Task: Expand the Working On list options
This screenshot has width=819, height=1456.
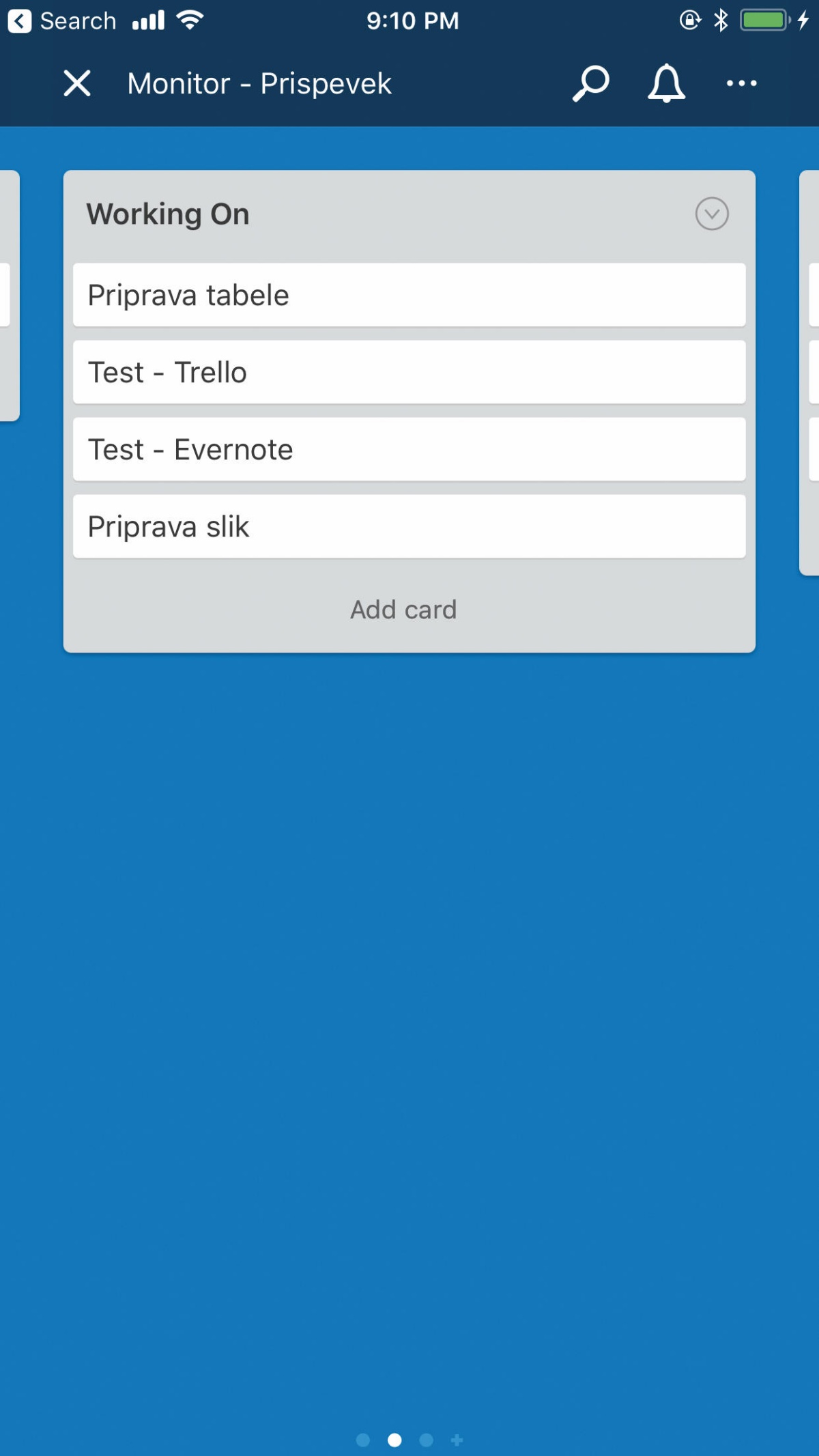Action: (x=712, y=214)
